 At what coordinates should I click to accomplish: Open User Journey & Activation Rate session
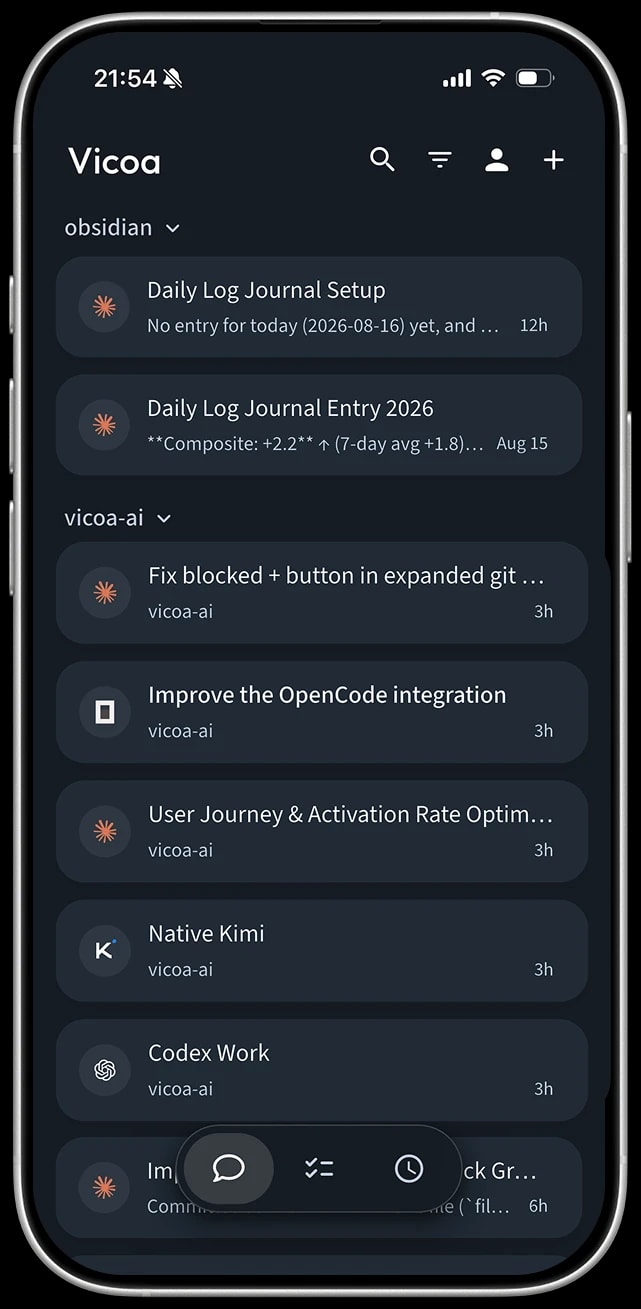(x=322, y=831)
